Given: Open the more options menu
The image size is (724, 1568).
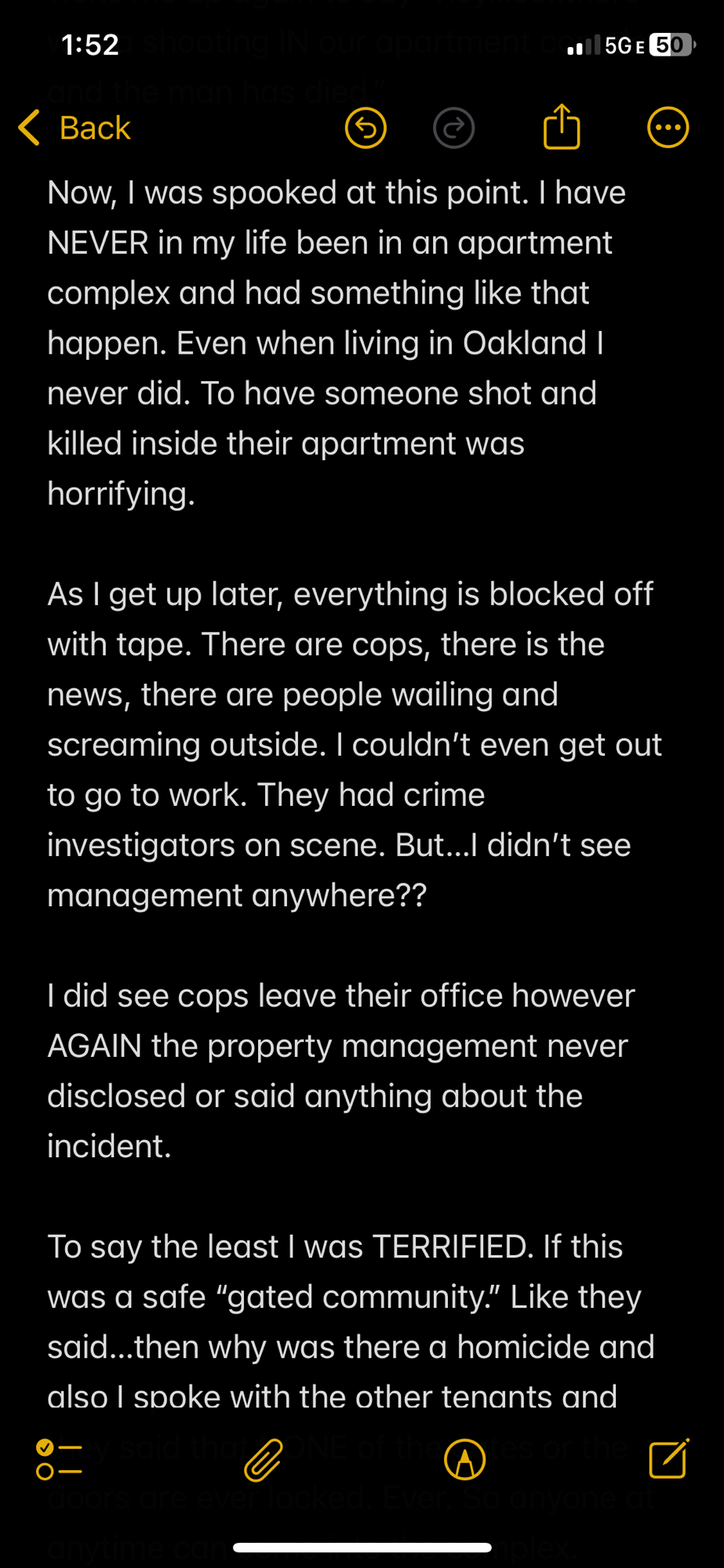Looking at the screenshot, I should pyautogui.click(x=668, y=128).
